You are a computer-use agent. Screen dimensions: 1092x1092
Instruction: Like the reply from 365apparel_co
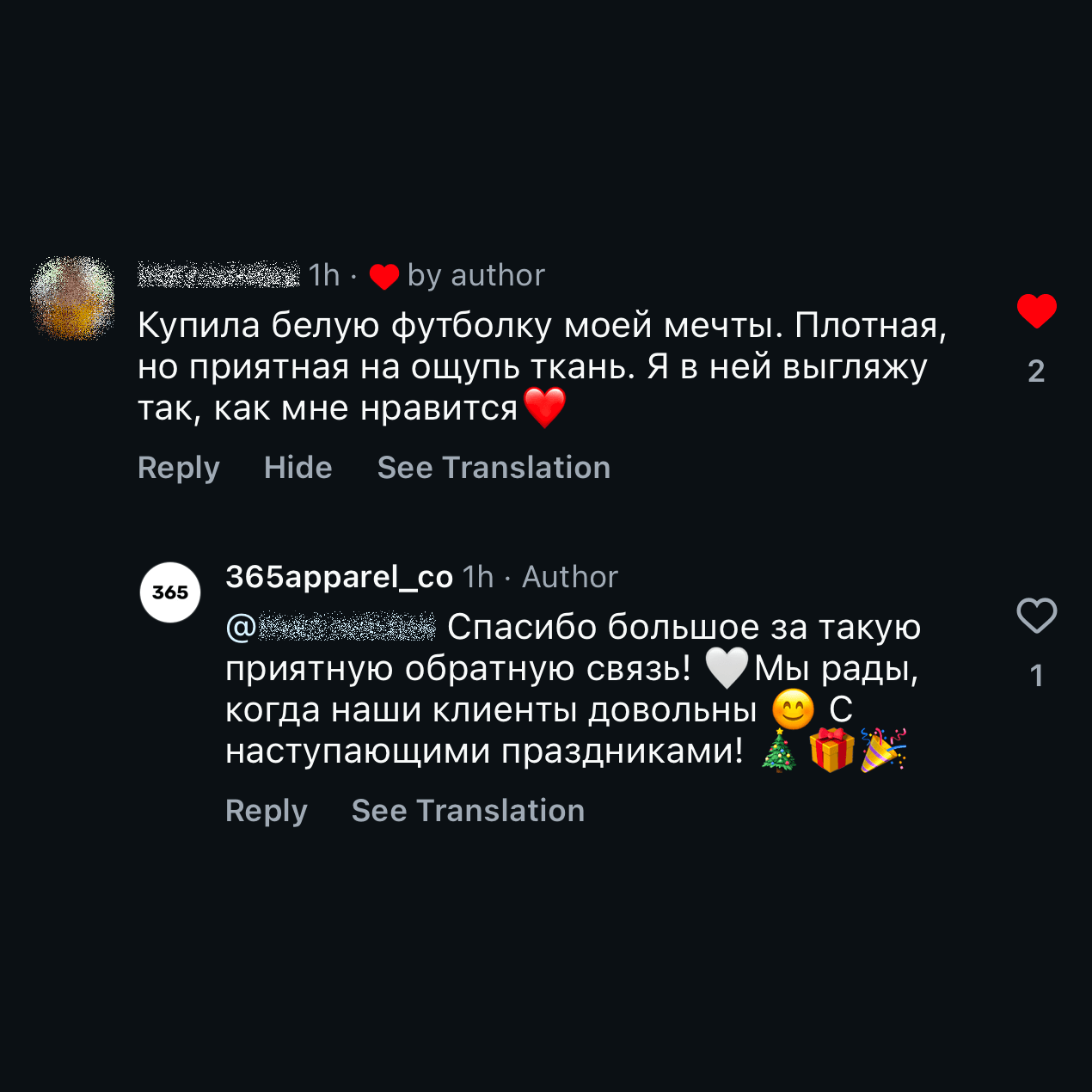tap(1036, 616)
